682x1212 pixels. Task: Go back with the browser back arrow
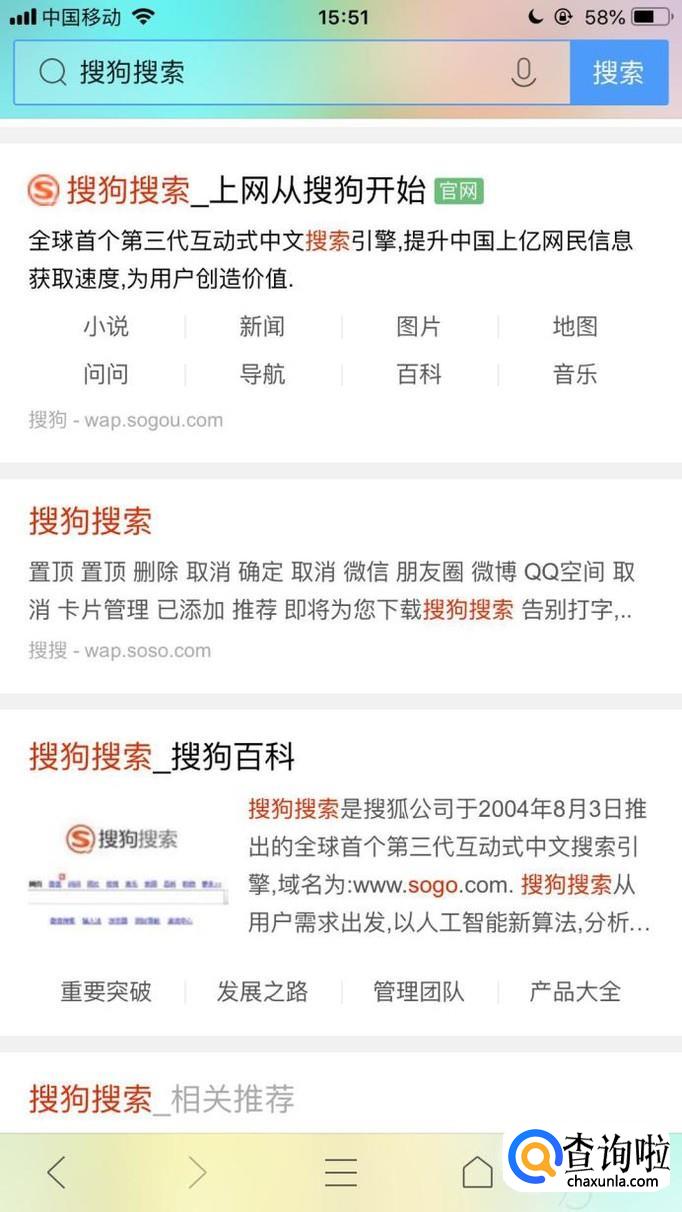tap(57, 1172)
